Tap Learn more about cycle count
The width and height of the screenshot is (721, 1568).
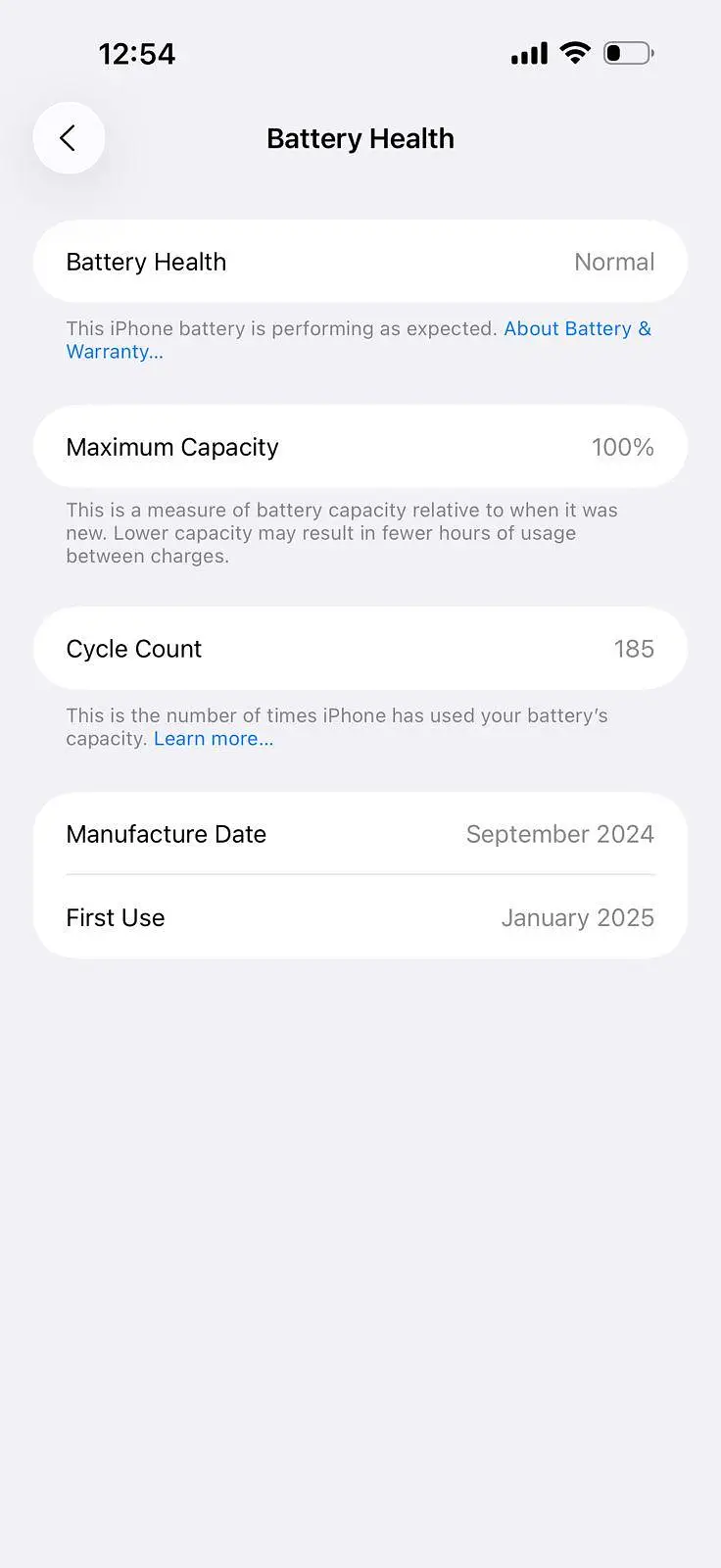[214, 739]
